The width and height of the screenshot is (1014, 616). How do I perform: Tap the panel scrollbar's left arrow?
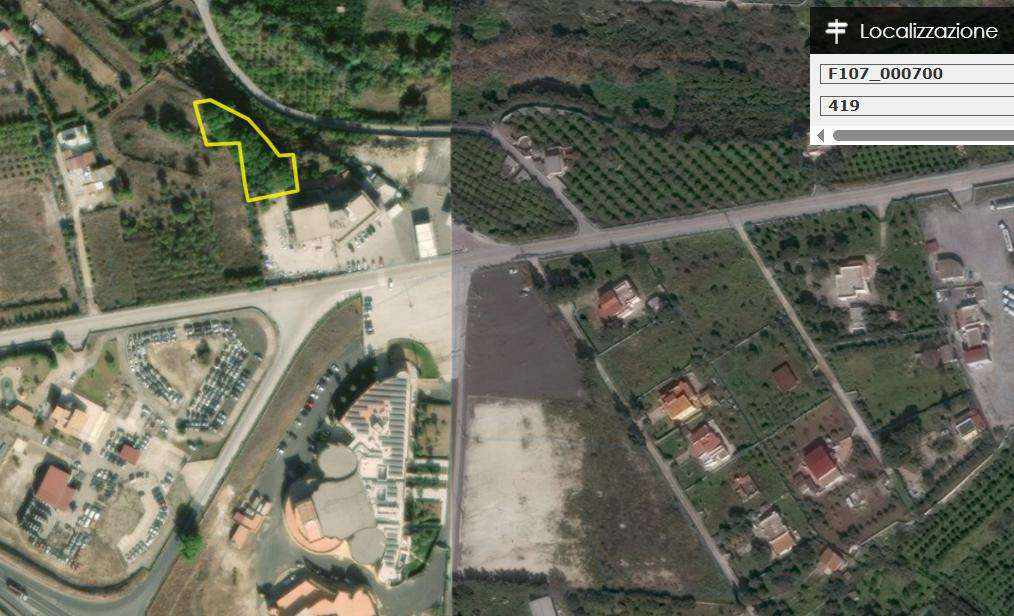(x=821, y=135)
